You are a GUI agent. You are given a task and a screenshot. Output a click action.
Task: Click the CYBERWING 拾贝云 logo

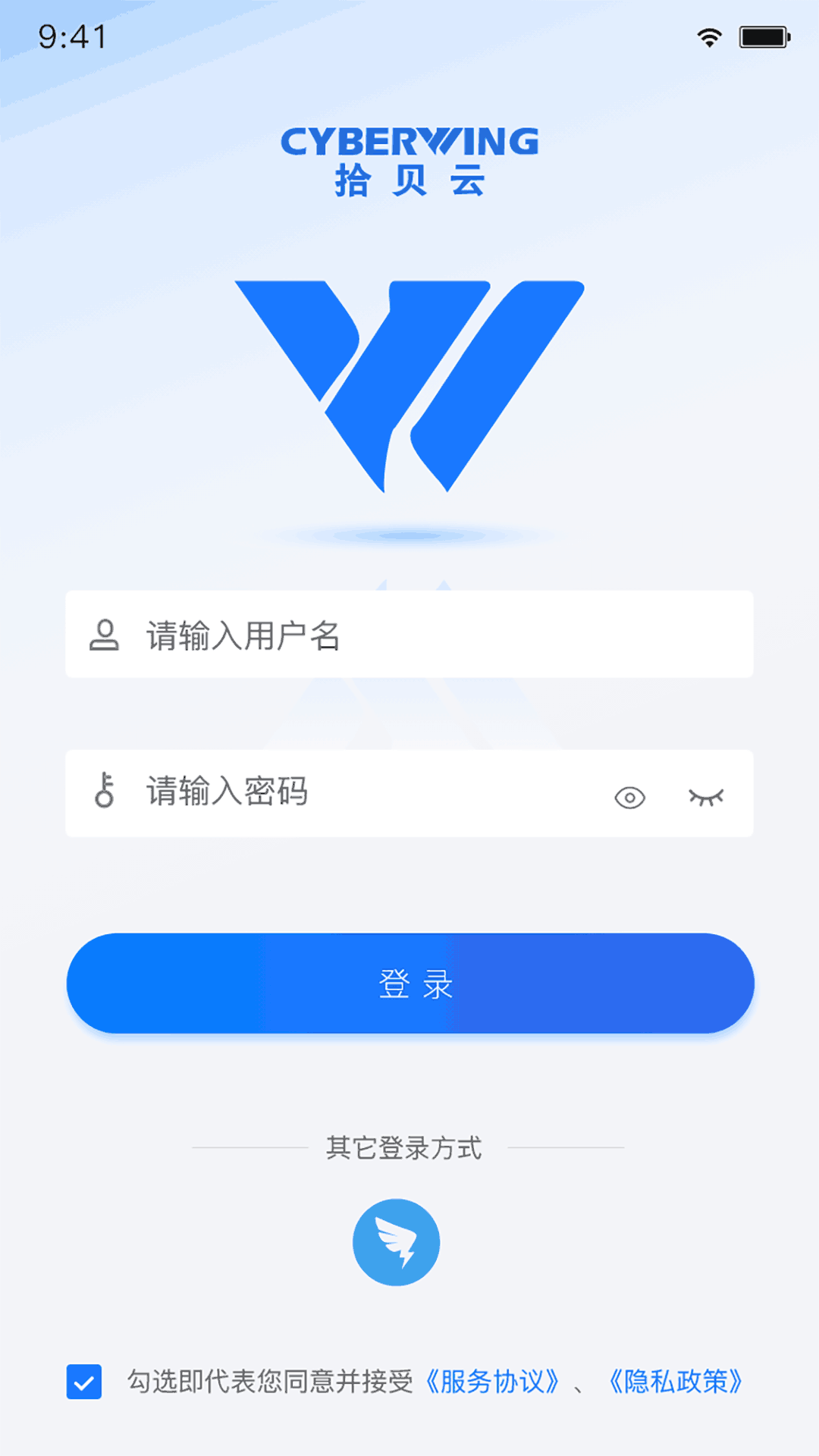(x=409, y=159)
